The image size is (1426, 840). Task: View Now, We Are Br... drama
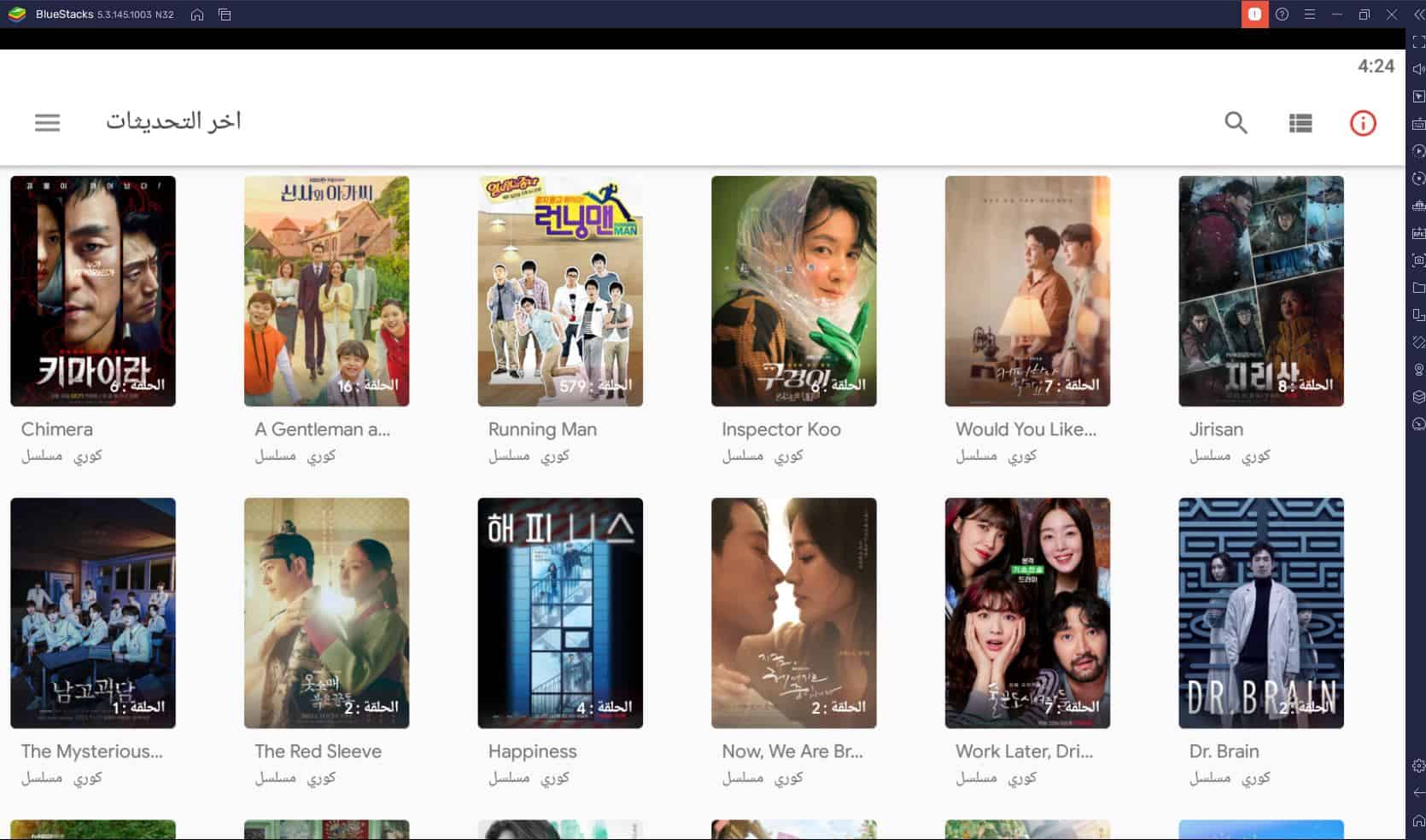[x=793, y=613]
